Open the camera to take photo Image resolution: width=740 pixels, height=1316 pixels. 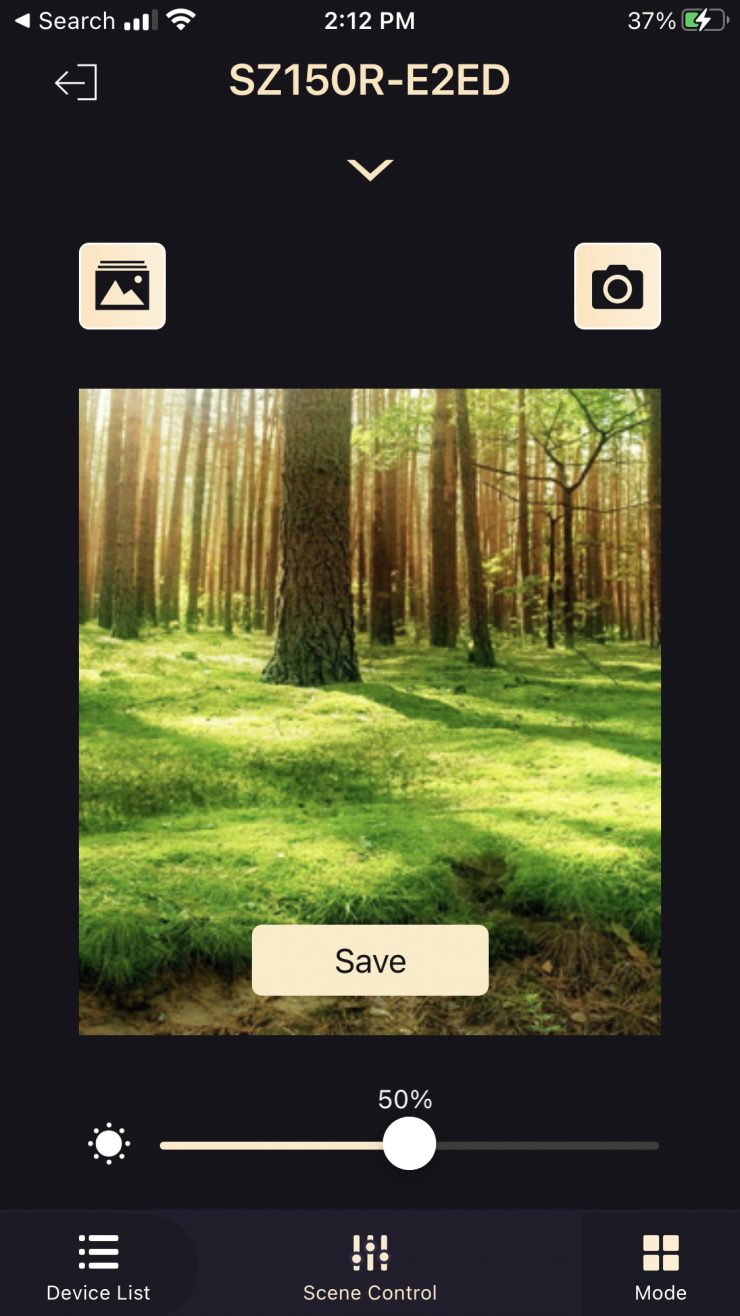pyautogui.click(x=617, y=286)
